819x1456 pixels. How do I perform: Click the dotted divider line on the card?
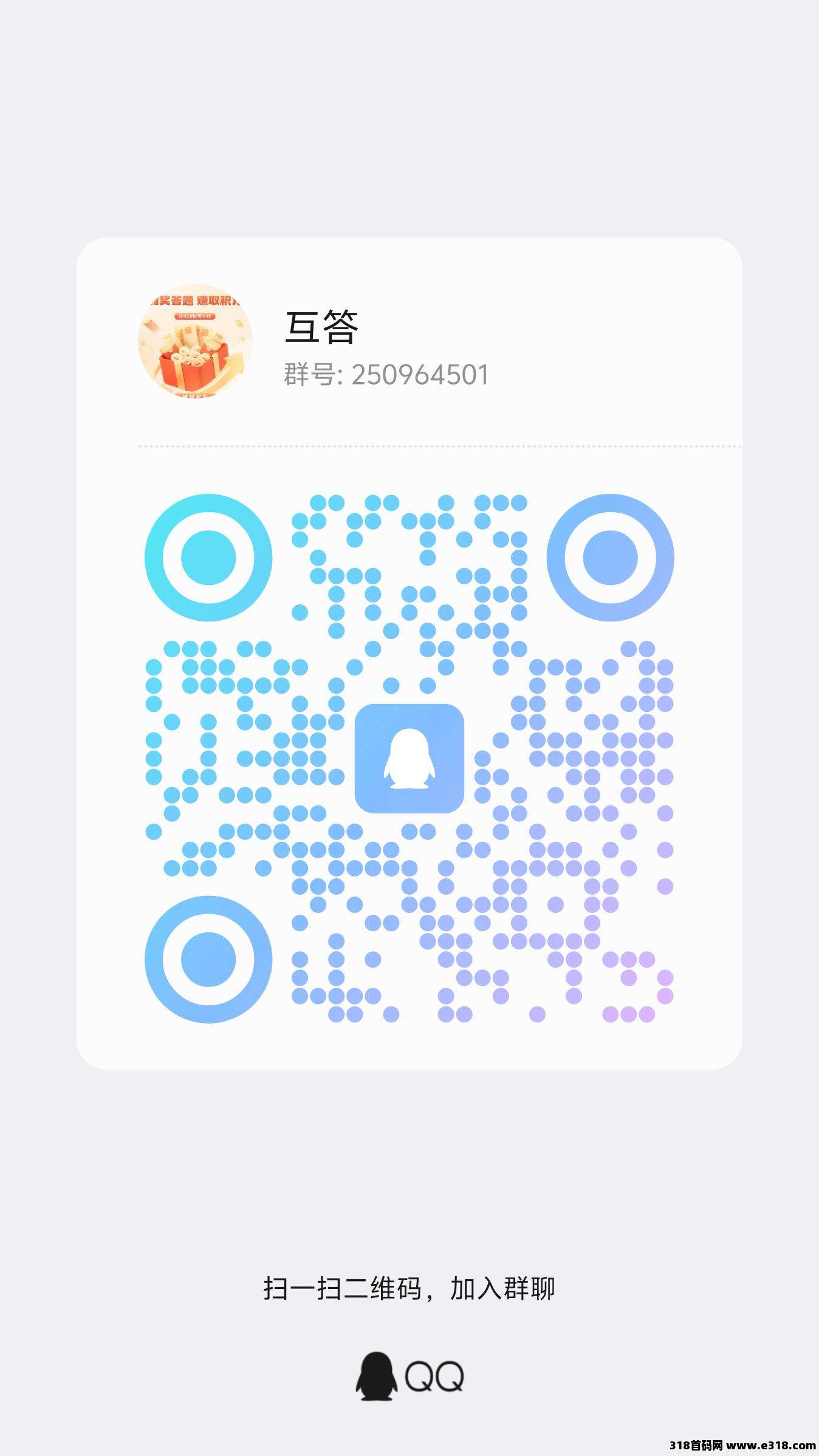pos(409,446)
